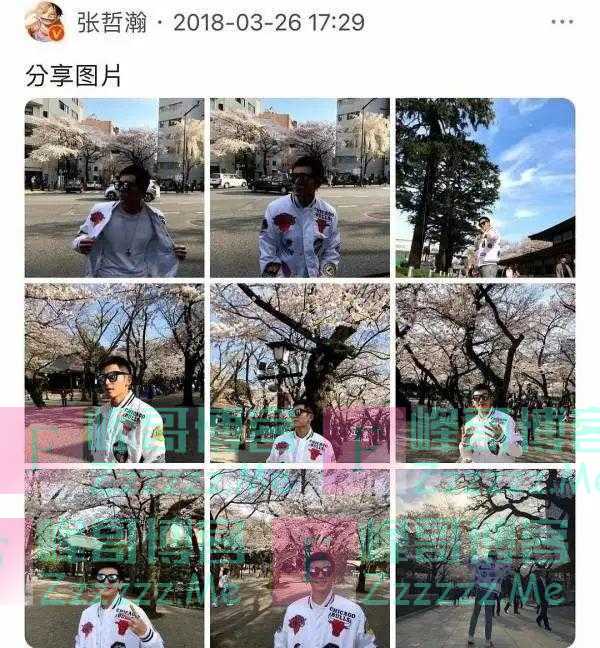Open 张哲瀚's profile avatar
The height and width of the screenshot is (648, 600).
coord(44,22)
